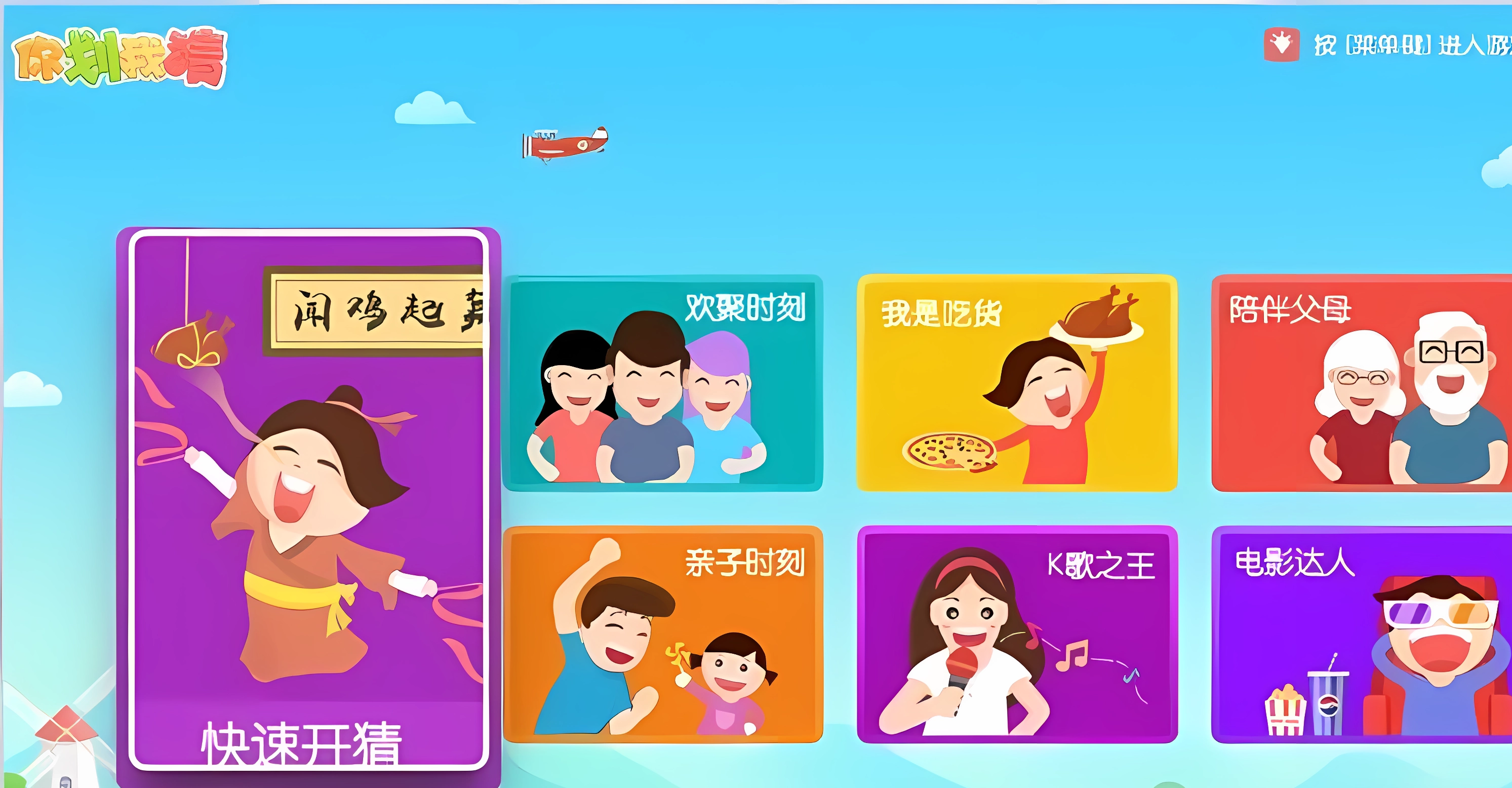The height and width of the screenshot is (788, 1512).
Task: Open the 欢聚时刻 category card
Action: point(663,383)
